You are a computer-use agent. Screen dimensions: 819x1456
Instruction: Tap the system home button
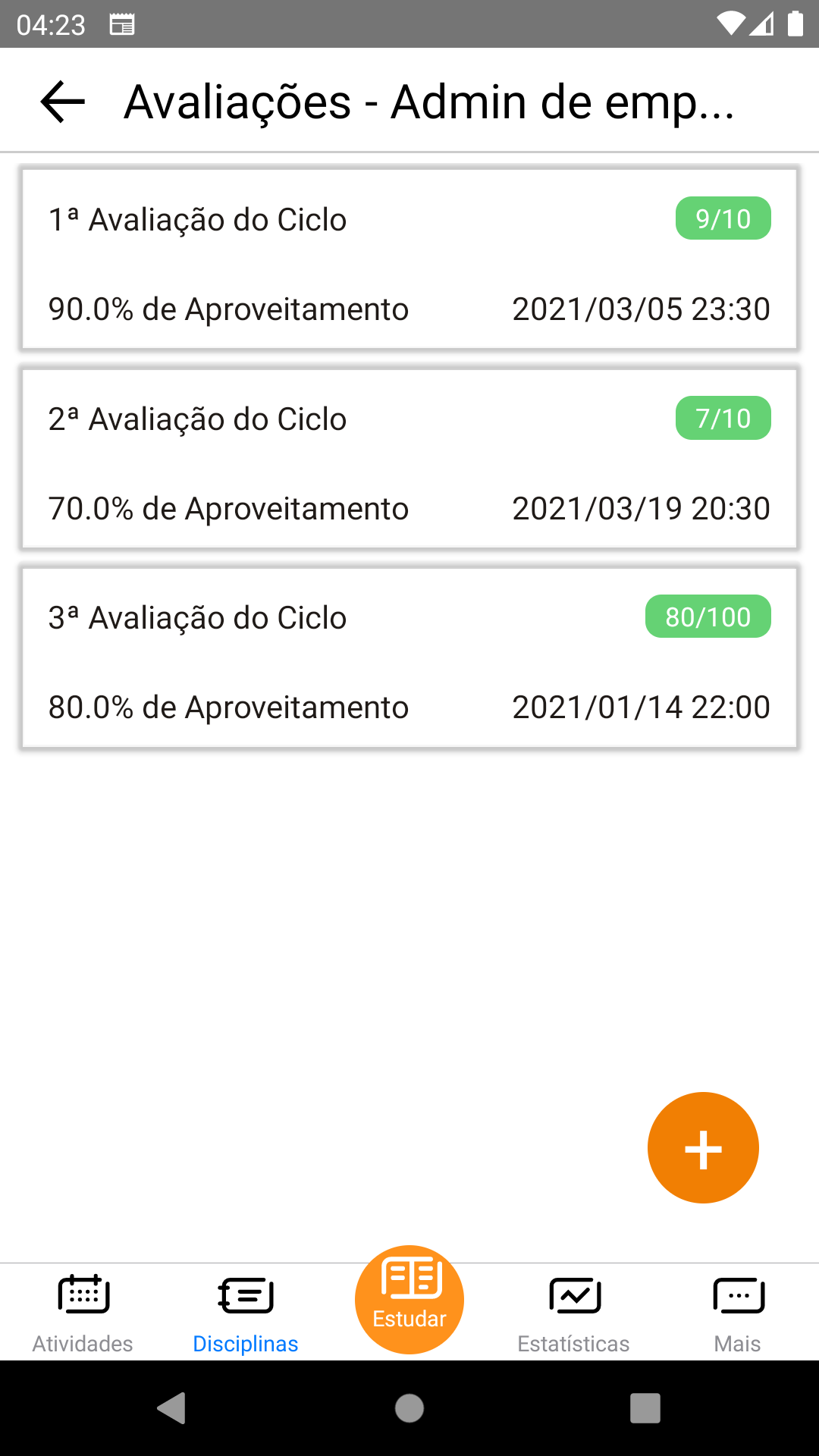point(409,1408)
